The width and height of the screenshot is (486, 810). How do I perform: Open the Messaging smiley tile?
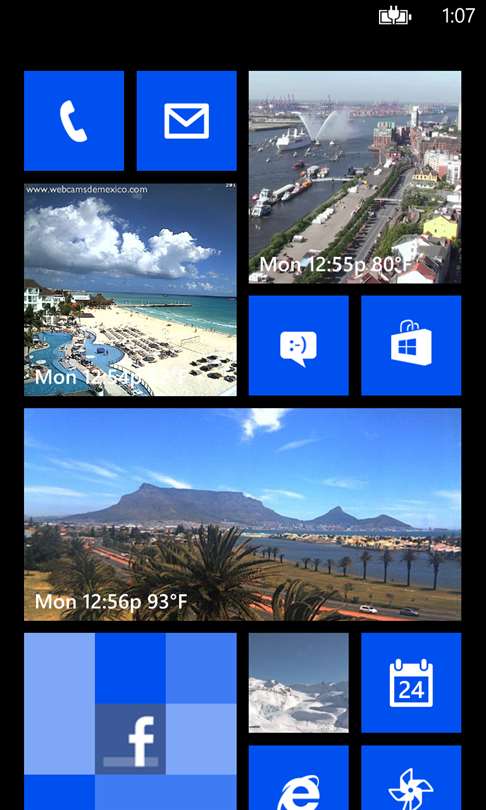[299, 346]
